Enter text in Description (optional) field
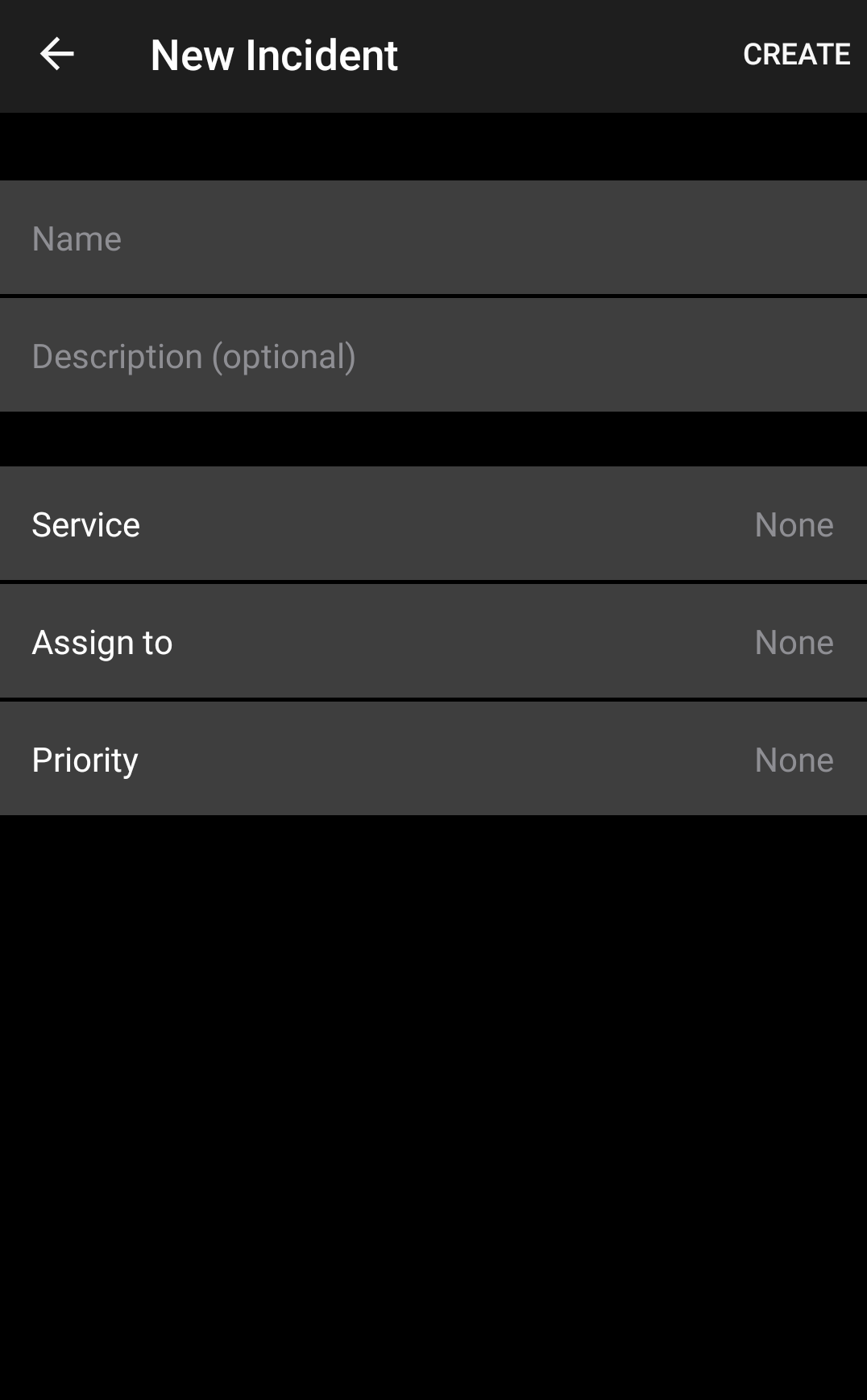The height and width of the screenshot is (1400, 867). [x=433, y=356]
